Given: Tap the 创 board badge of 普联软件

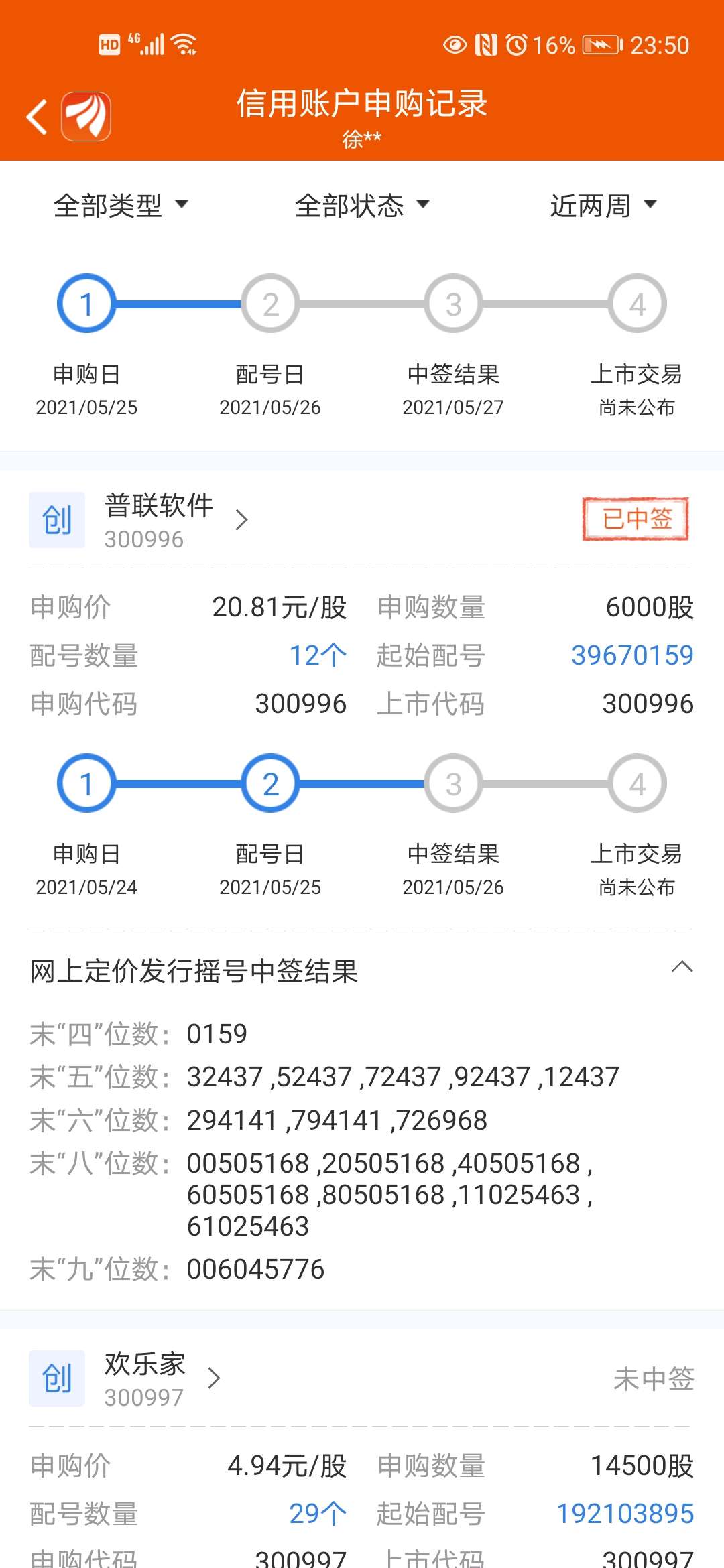Looking at the screenshot, I should coord(57,519).
